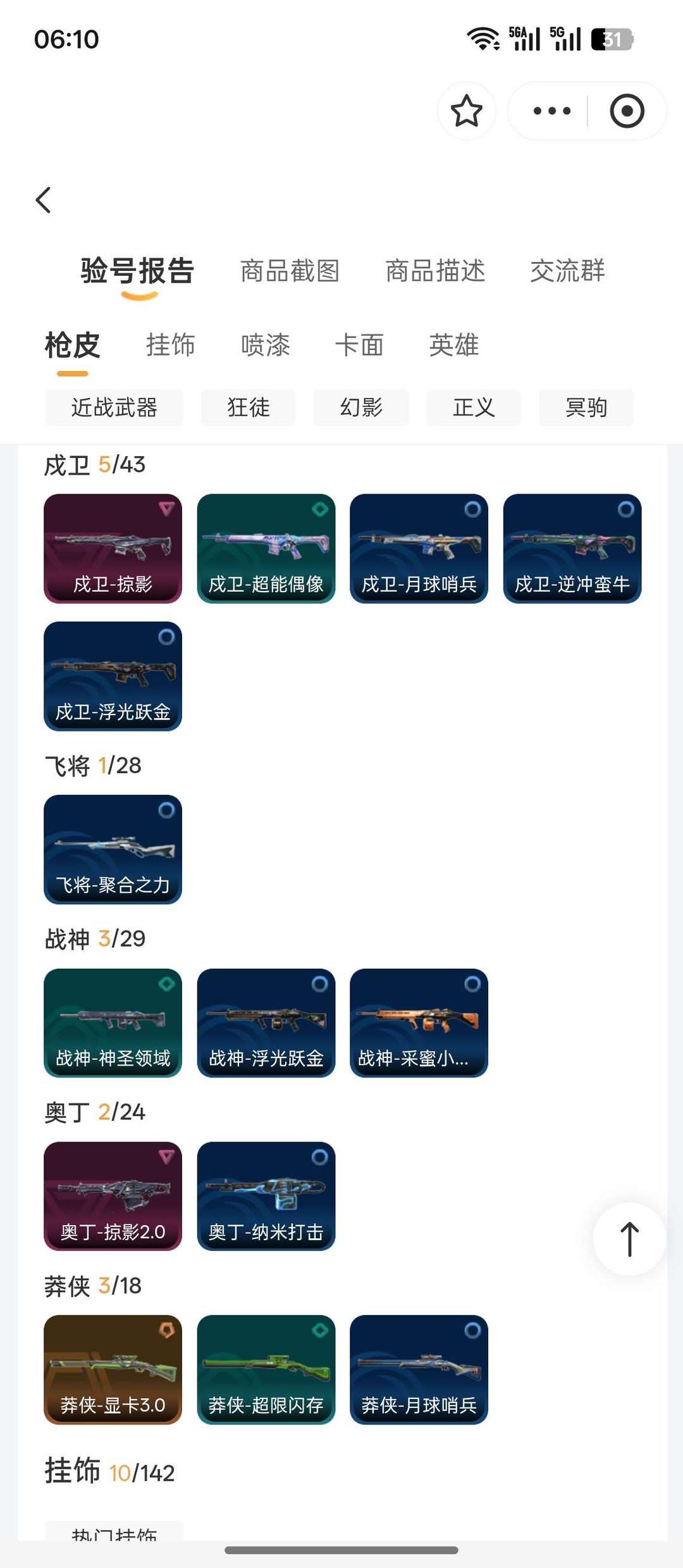Select the 挂饰 category tab
This screenshot has width=683, height=1568.
(x=170, y=345)
